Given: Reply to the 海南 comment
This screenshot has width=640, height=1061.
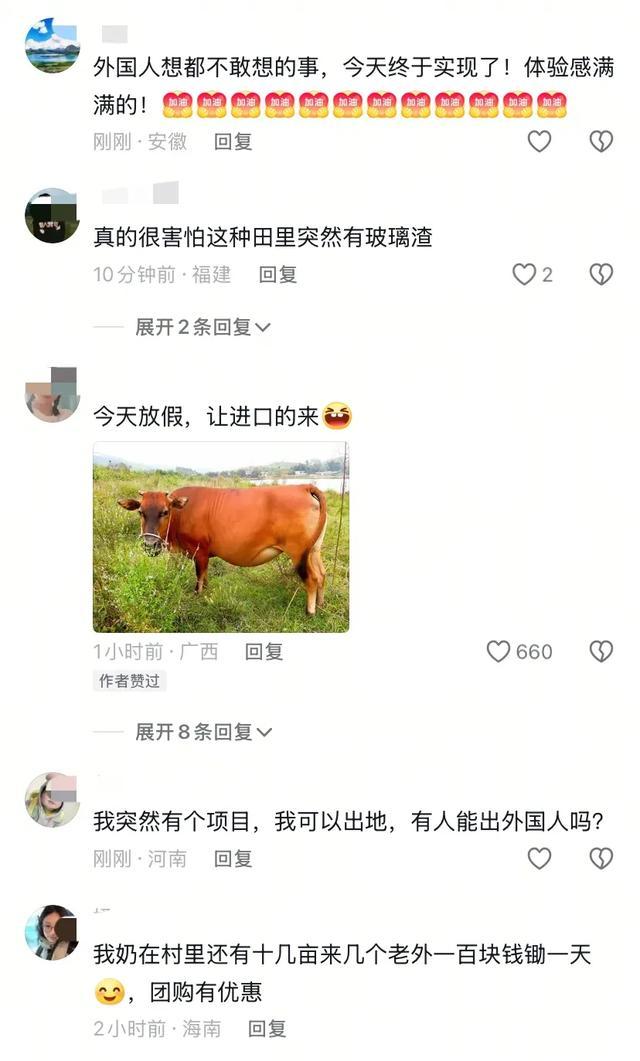Looking at the screenshot, I should (x=267, y=1028).
